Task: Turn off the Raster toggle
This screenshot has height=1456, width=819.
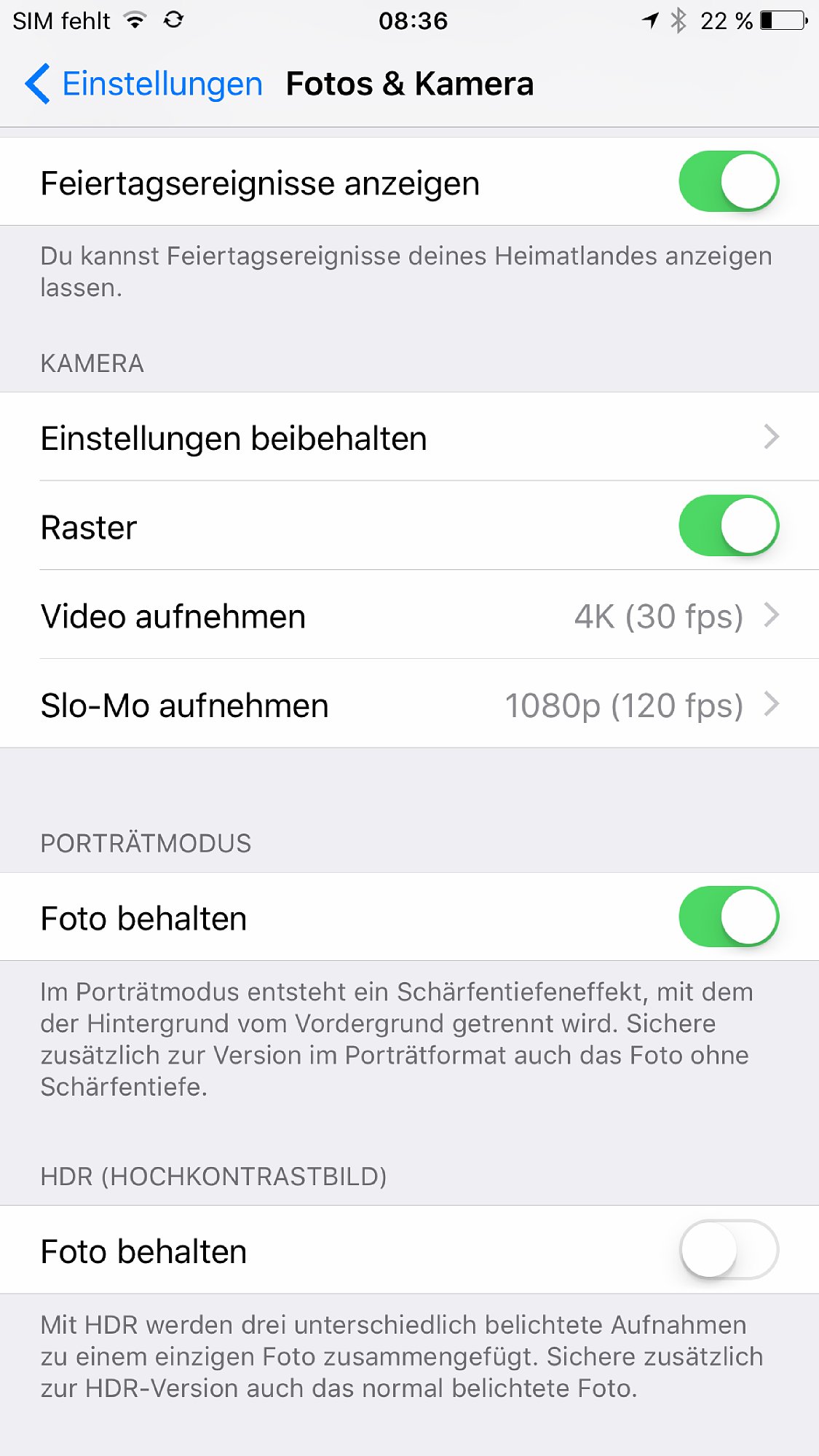Action: pyautogui.click(x=728, y=526)
